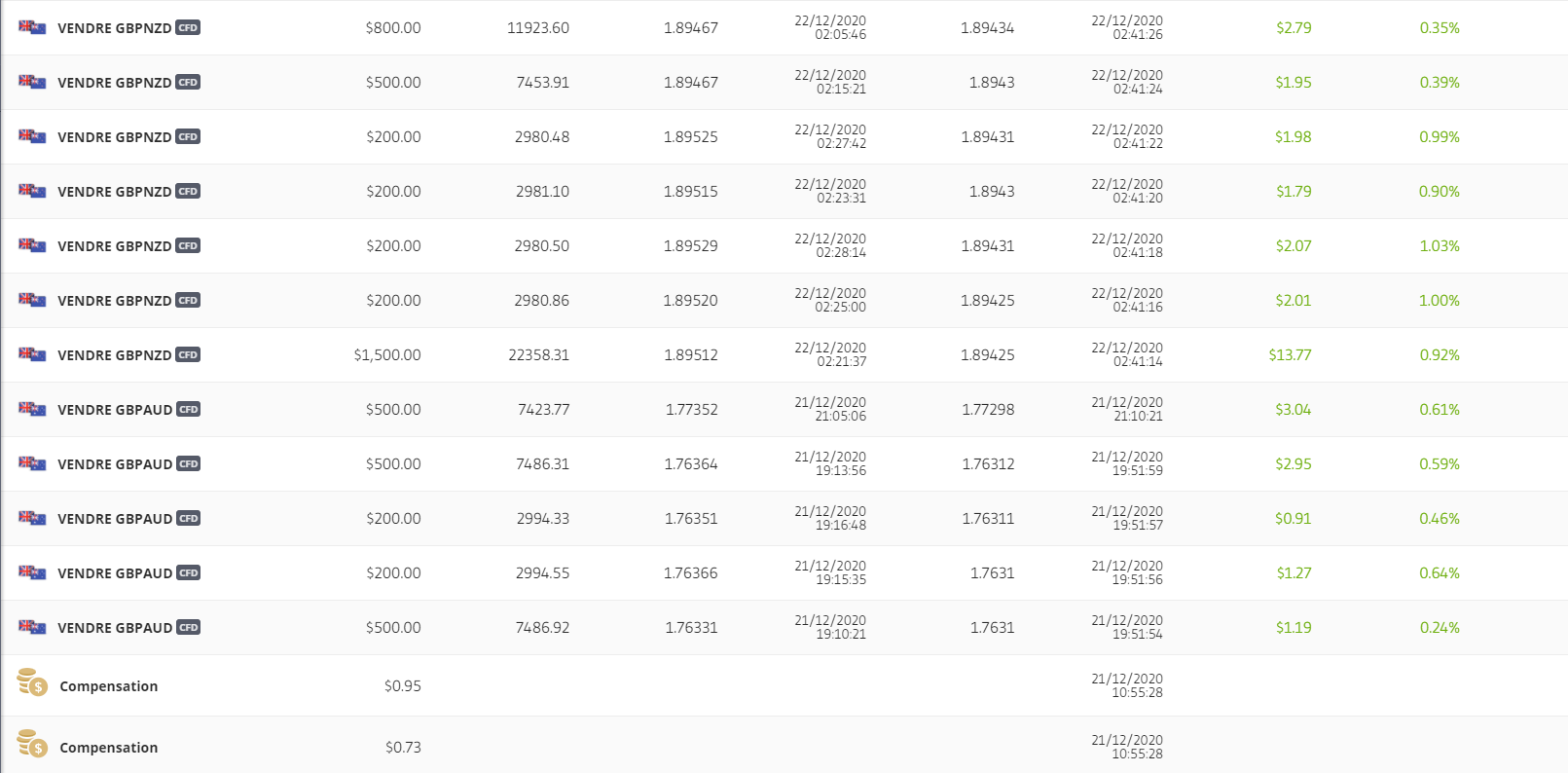Open the GBPAUD trade with 2994.33 units
Screen dimensions: 1568x773
(114, 519)
